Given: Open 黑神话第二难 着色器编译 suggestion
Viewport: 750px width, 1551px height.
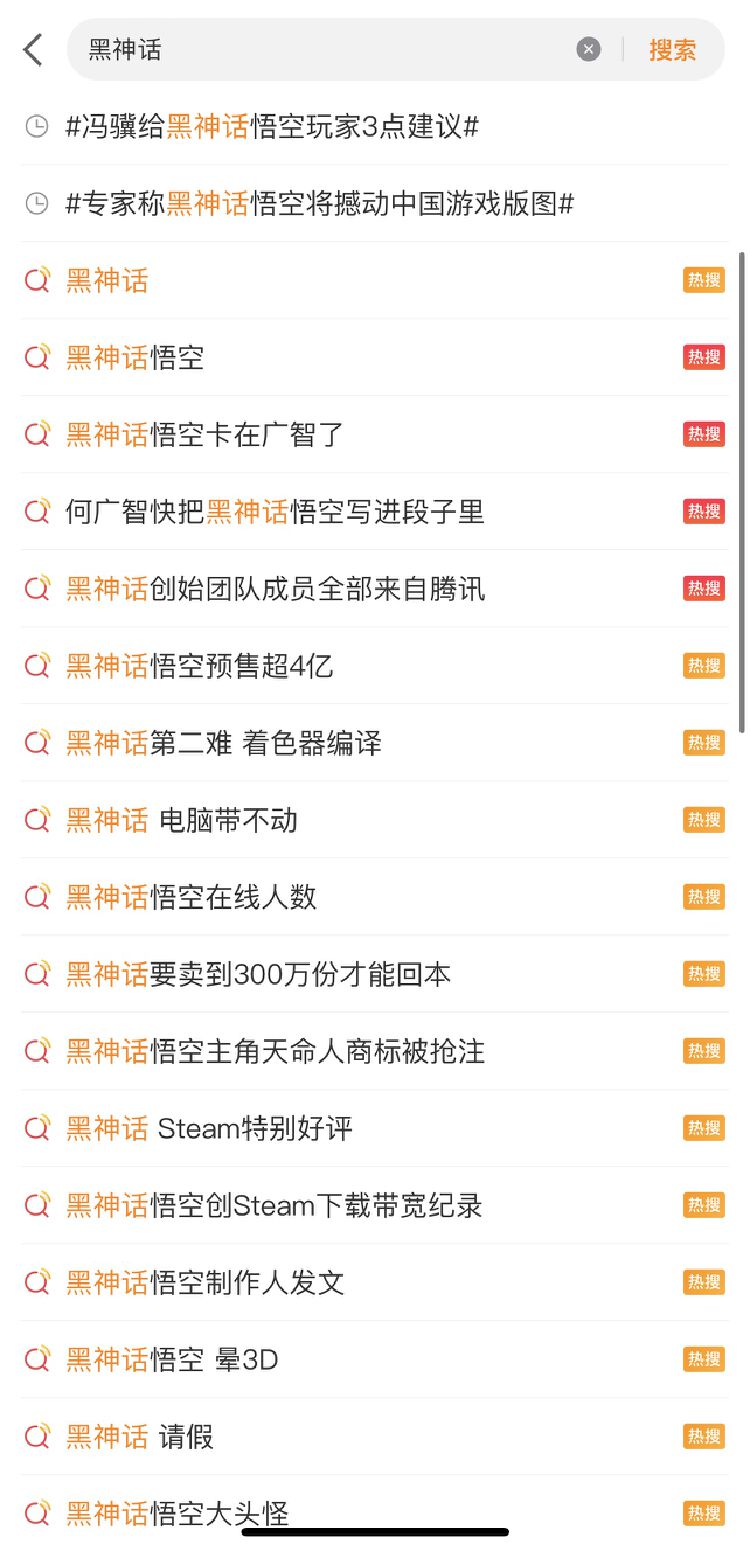Looking at the screenshot, I should (x=375, y=742).
